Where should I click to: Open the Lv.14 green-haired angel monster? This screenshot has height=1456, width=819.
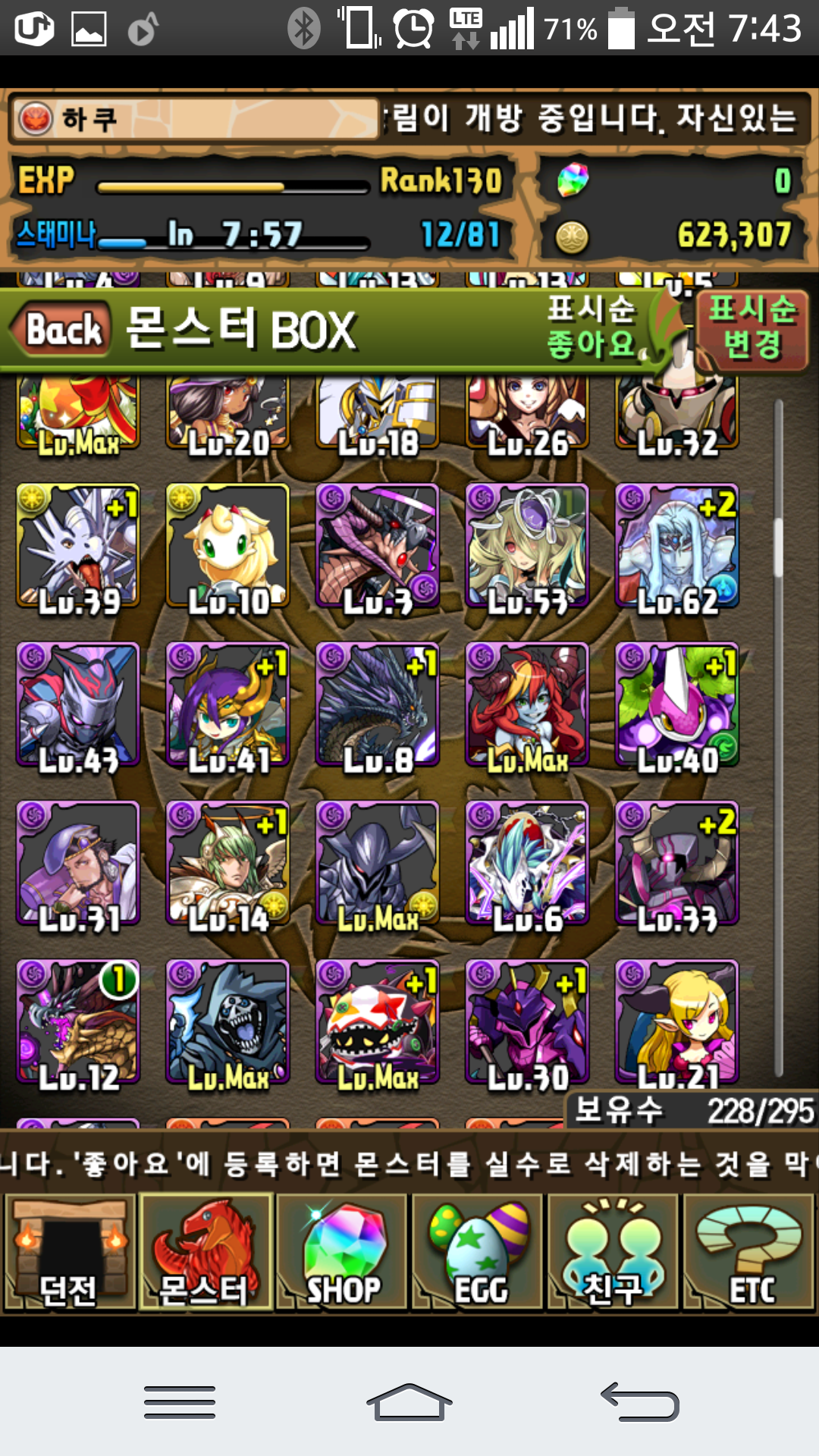[x=227, y=863]
